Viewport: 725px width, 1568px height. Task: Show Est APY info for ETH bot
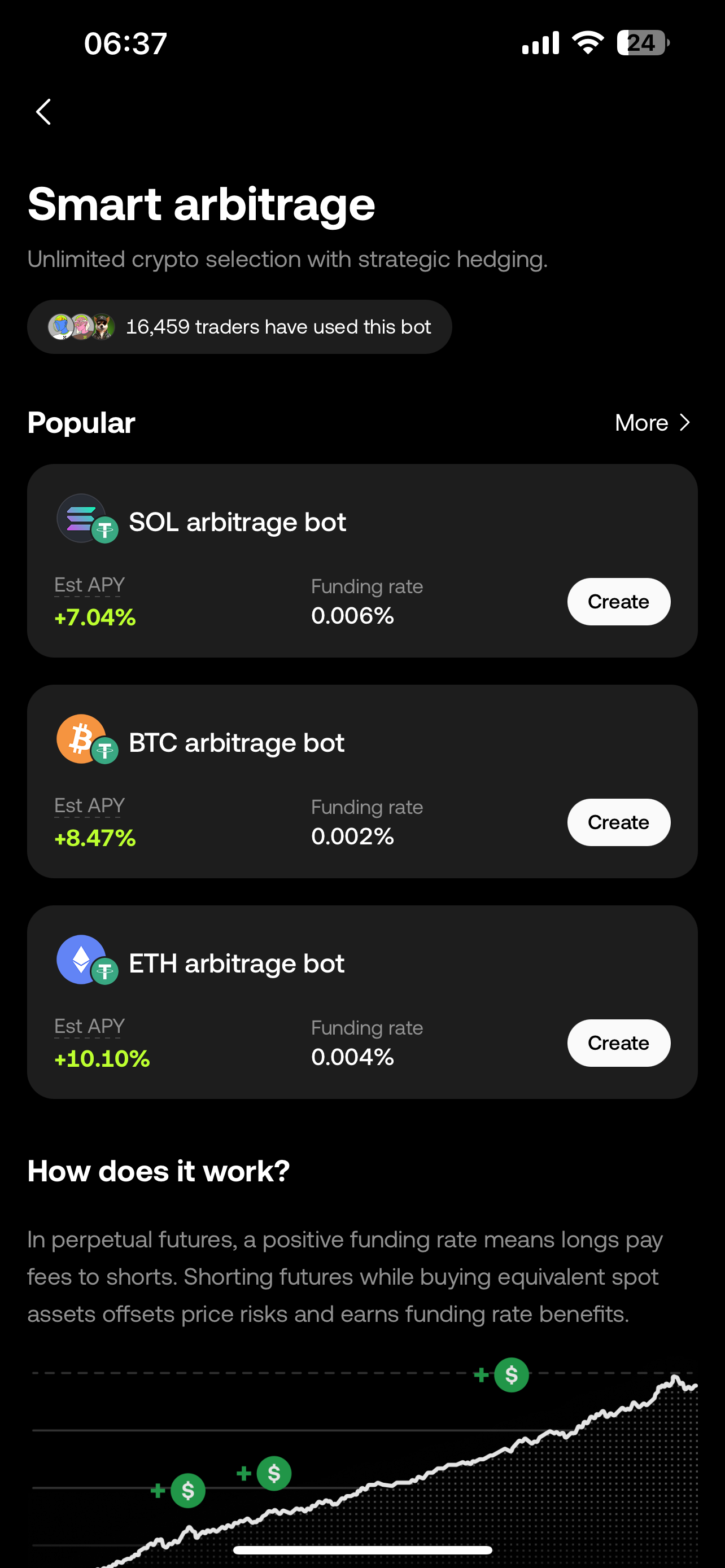coord(89,1026)
